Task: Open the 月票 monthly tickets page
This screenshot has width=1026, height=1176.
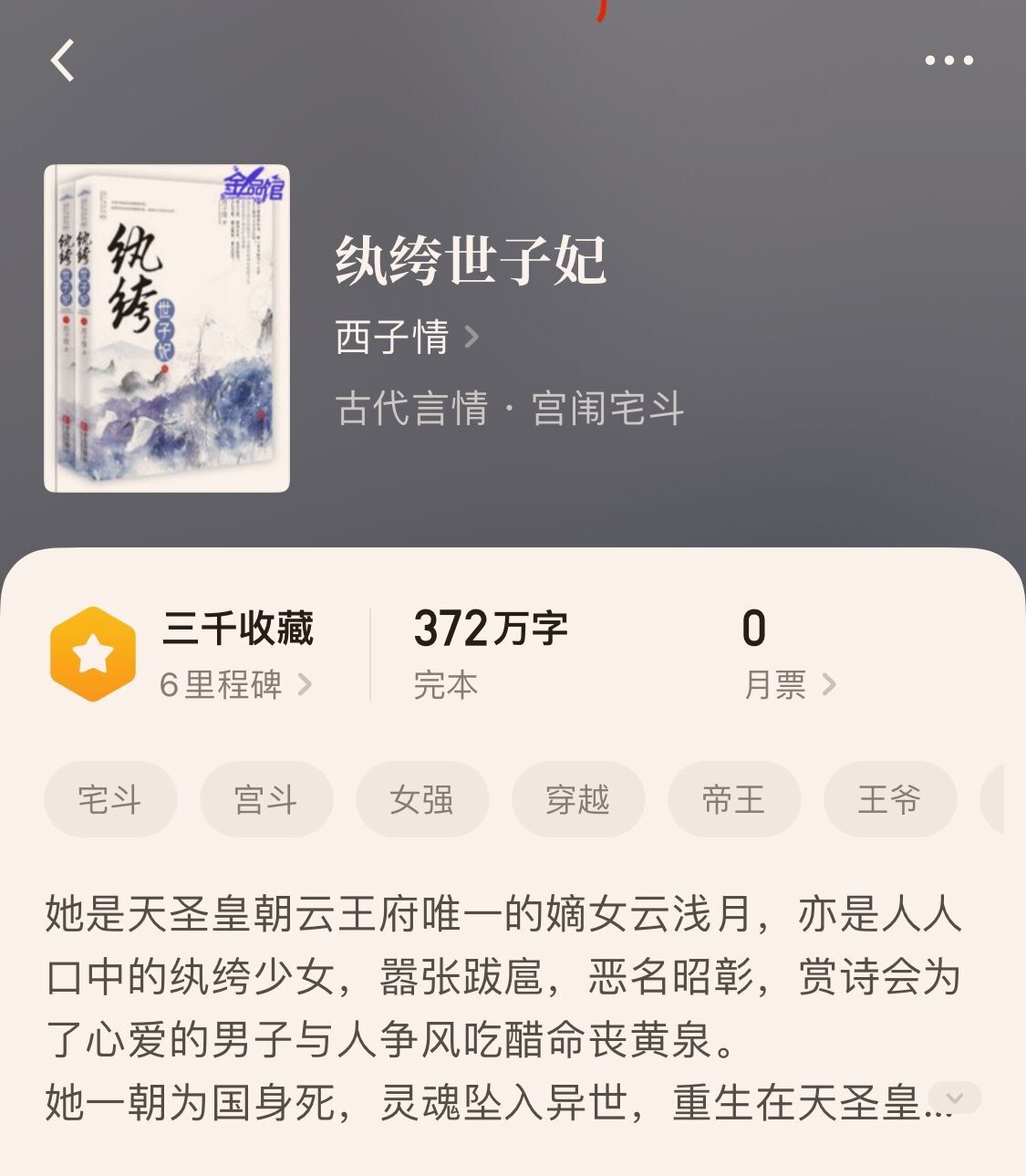Action: click(x=790, y=684)
